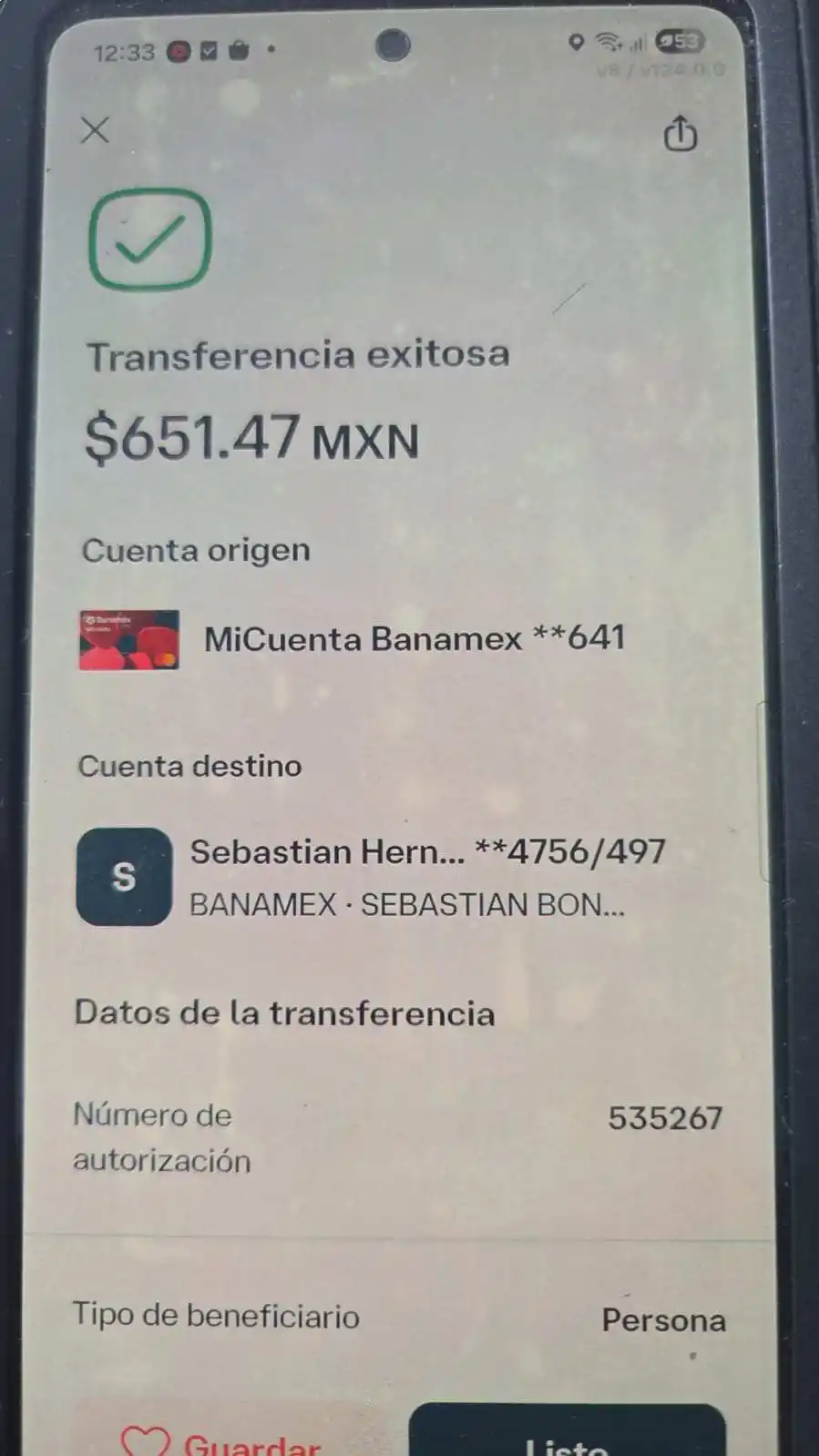
Task: Close the transfer confirmation screen
Action: [x=95, y=130]
